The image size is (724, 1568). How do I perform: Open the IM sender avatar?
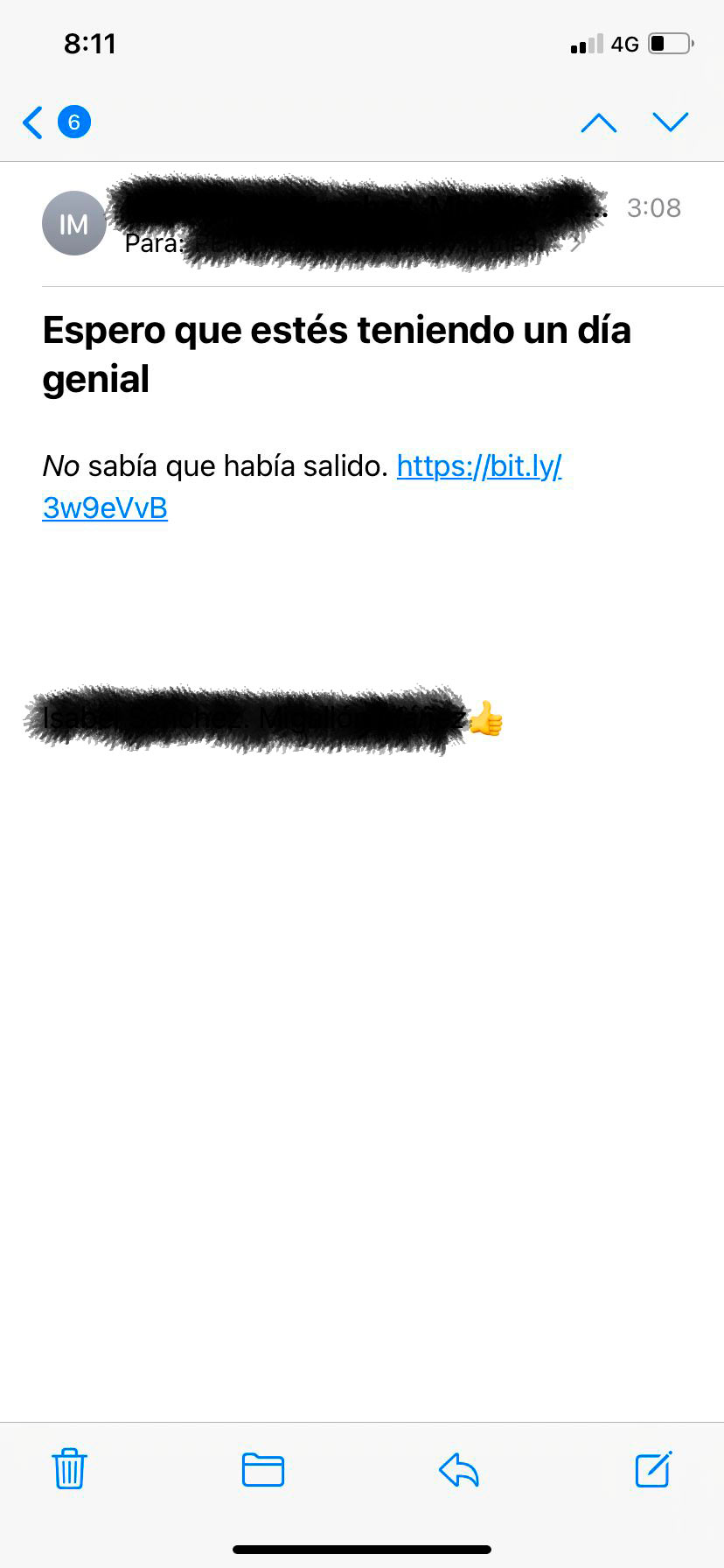coord(73,224)
